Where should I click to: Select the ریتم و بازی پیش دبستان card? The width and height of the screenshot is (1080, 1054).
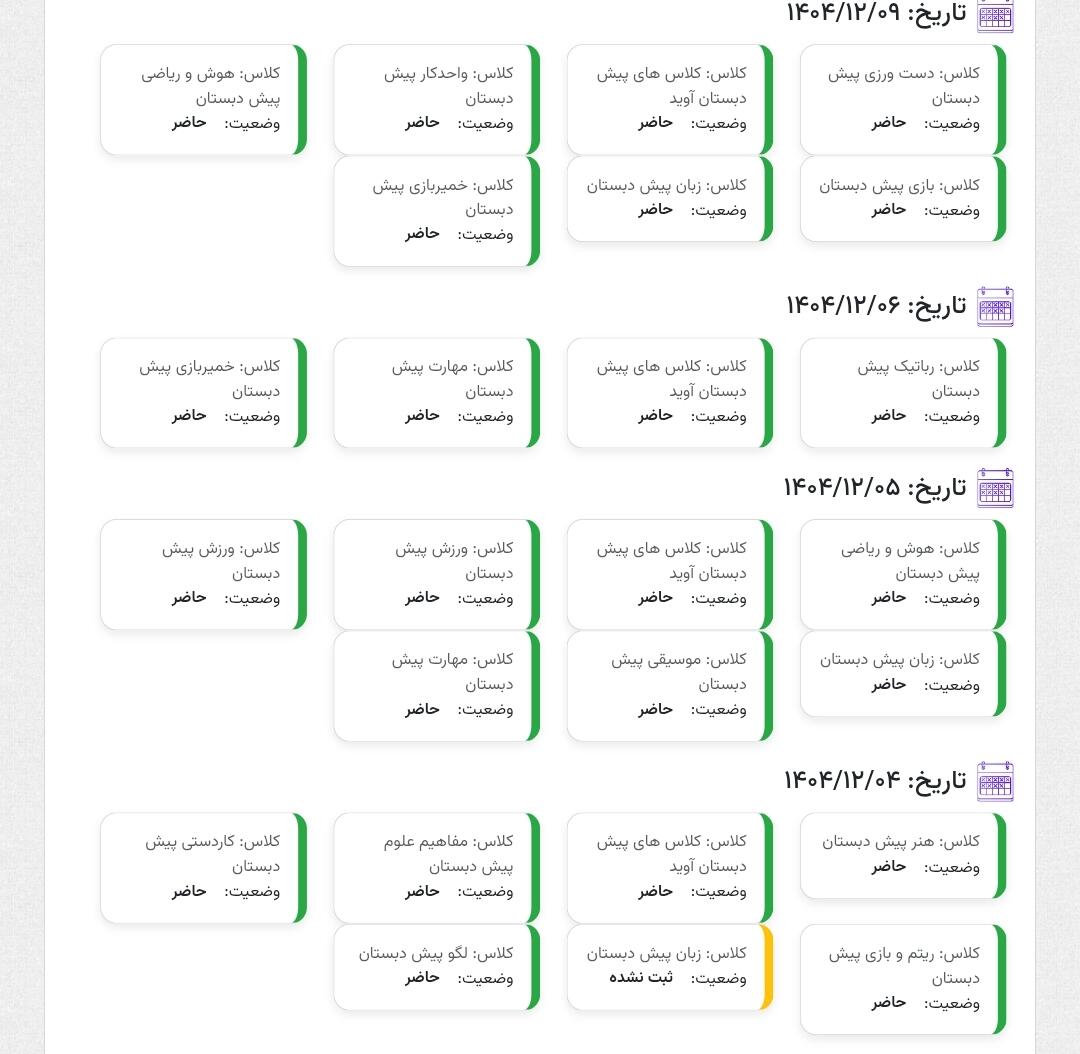(903, 980)
